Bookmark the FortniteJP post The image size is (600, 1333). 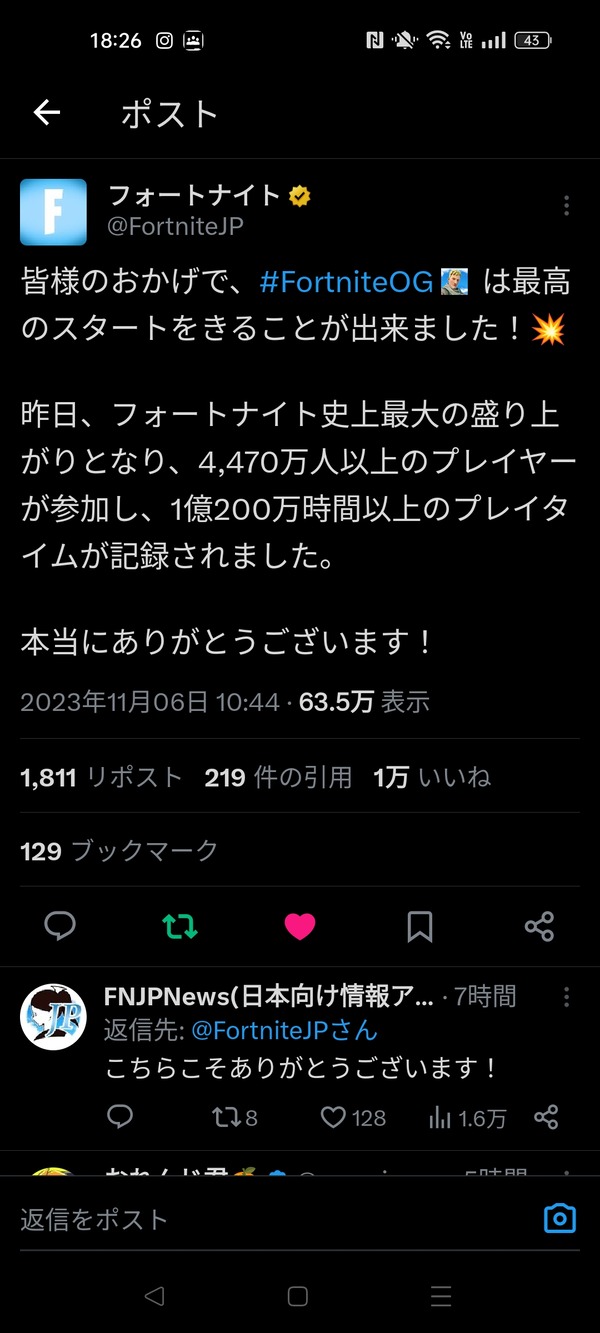(x=420, y=927)
